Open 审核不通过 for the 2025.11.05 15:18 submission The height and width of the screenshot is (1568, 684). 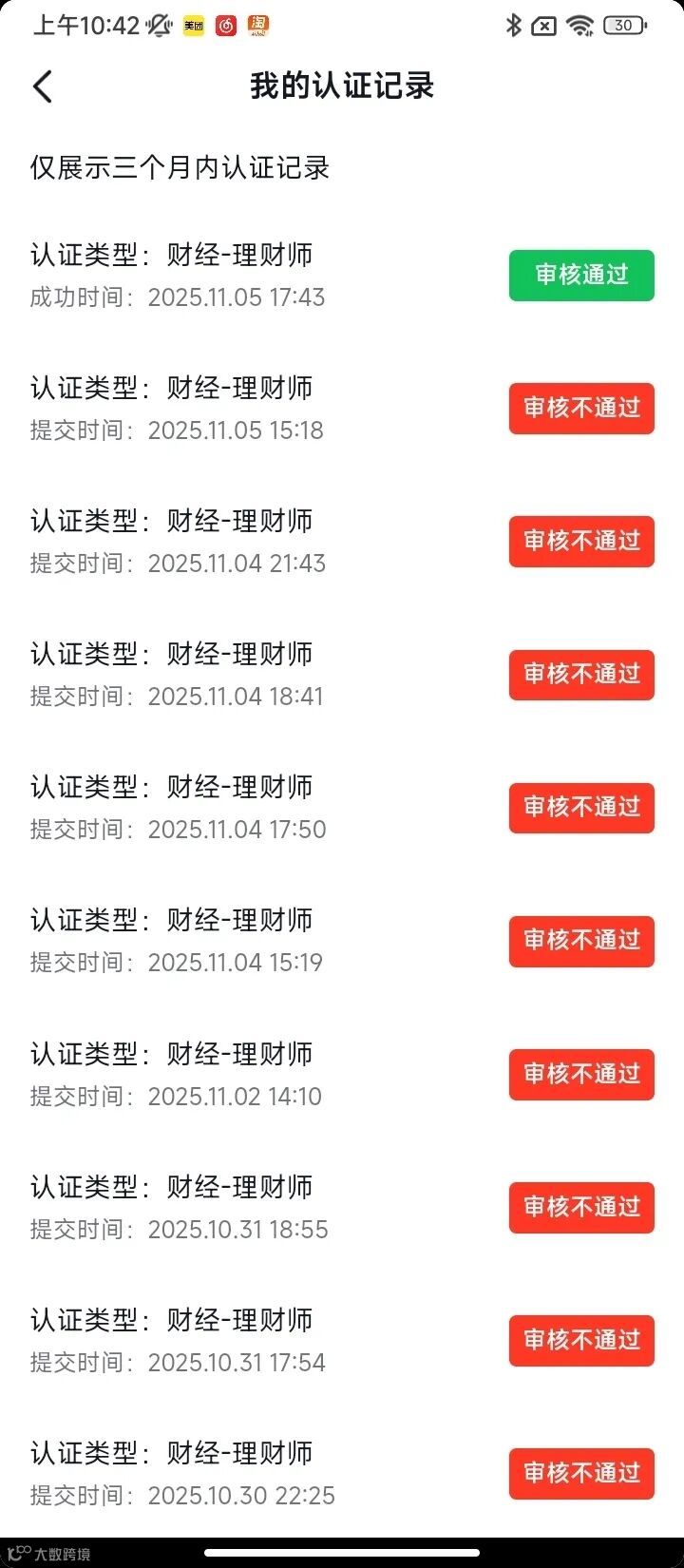(581, 409)
